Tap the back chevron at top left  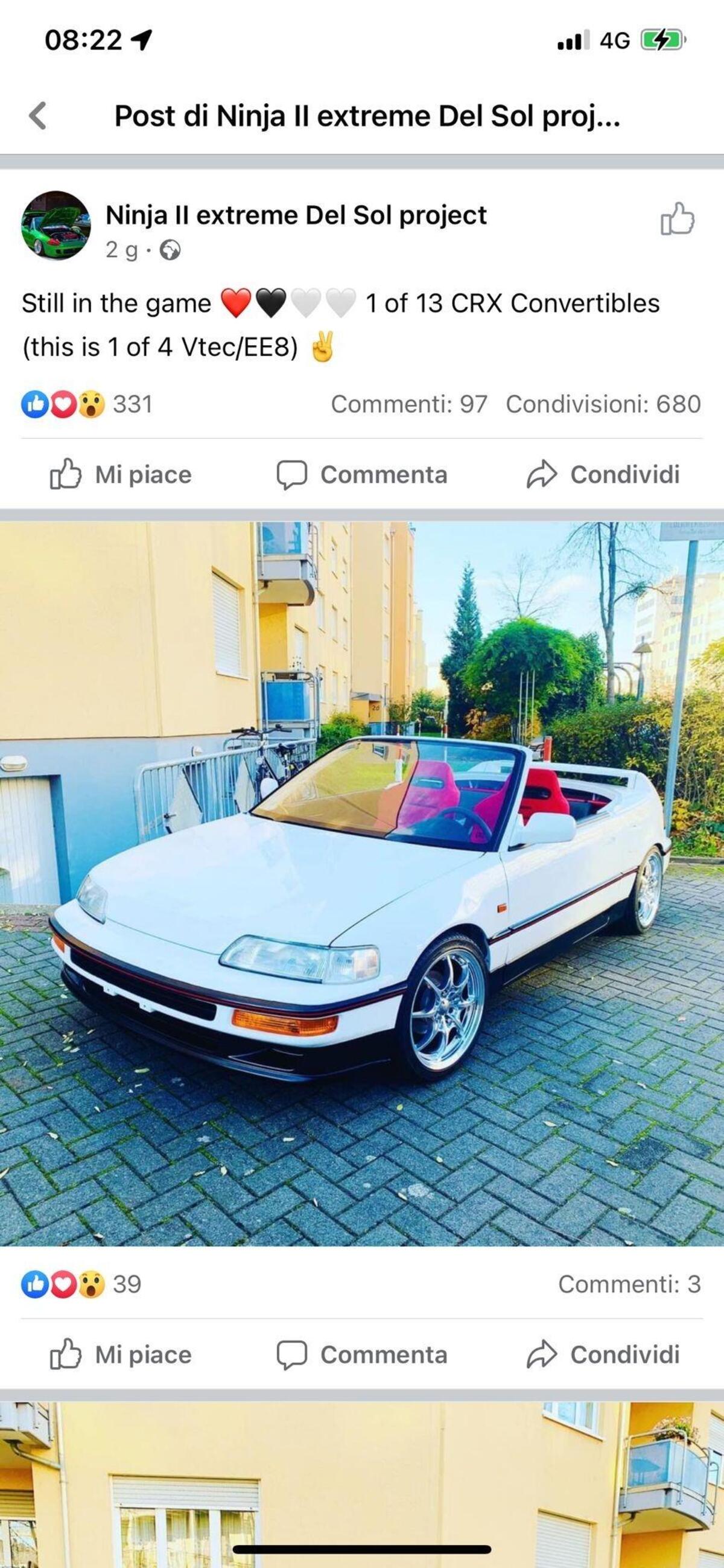coord(38,116)
